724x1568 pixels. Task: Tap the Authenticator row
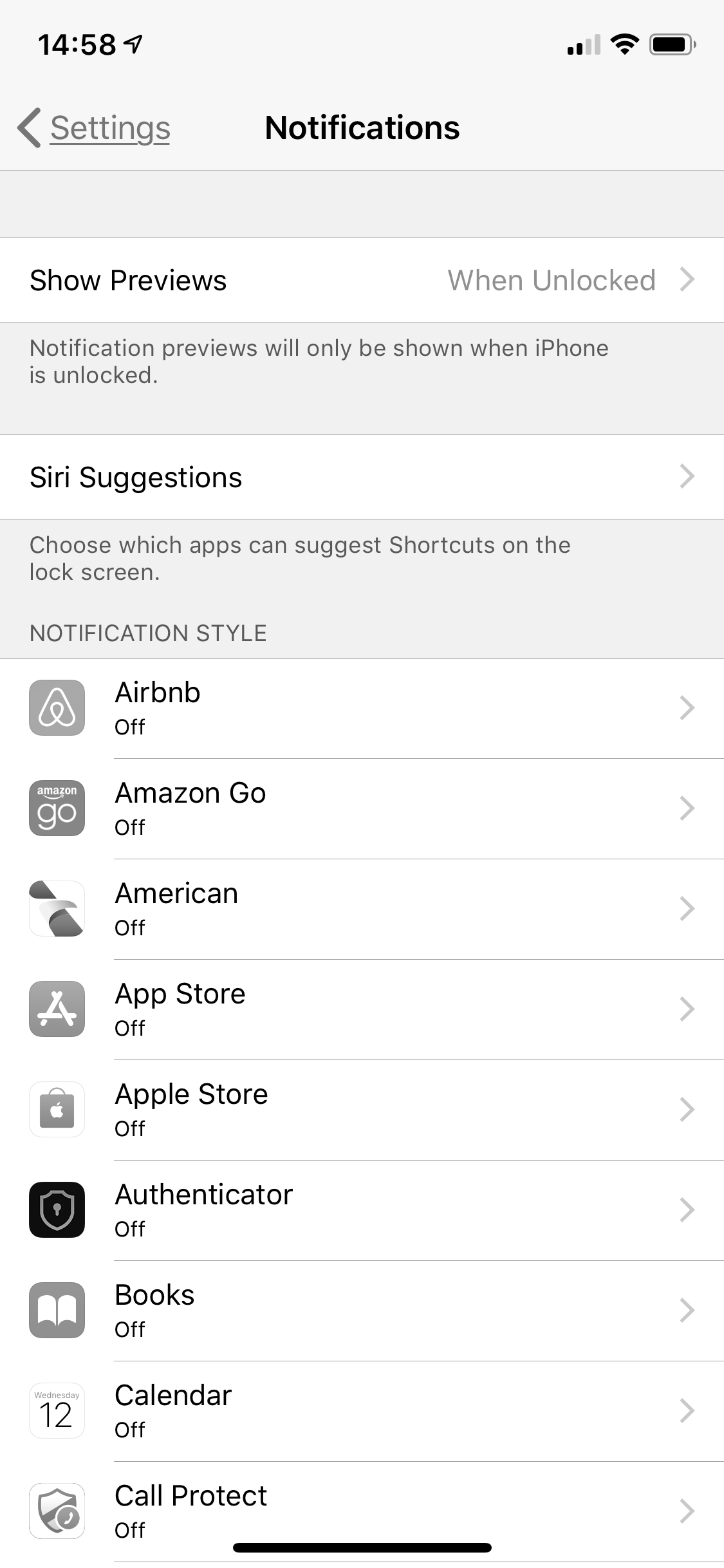(362, 1211)
